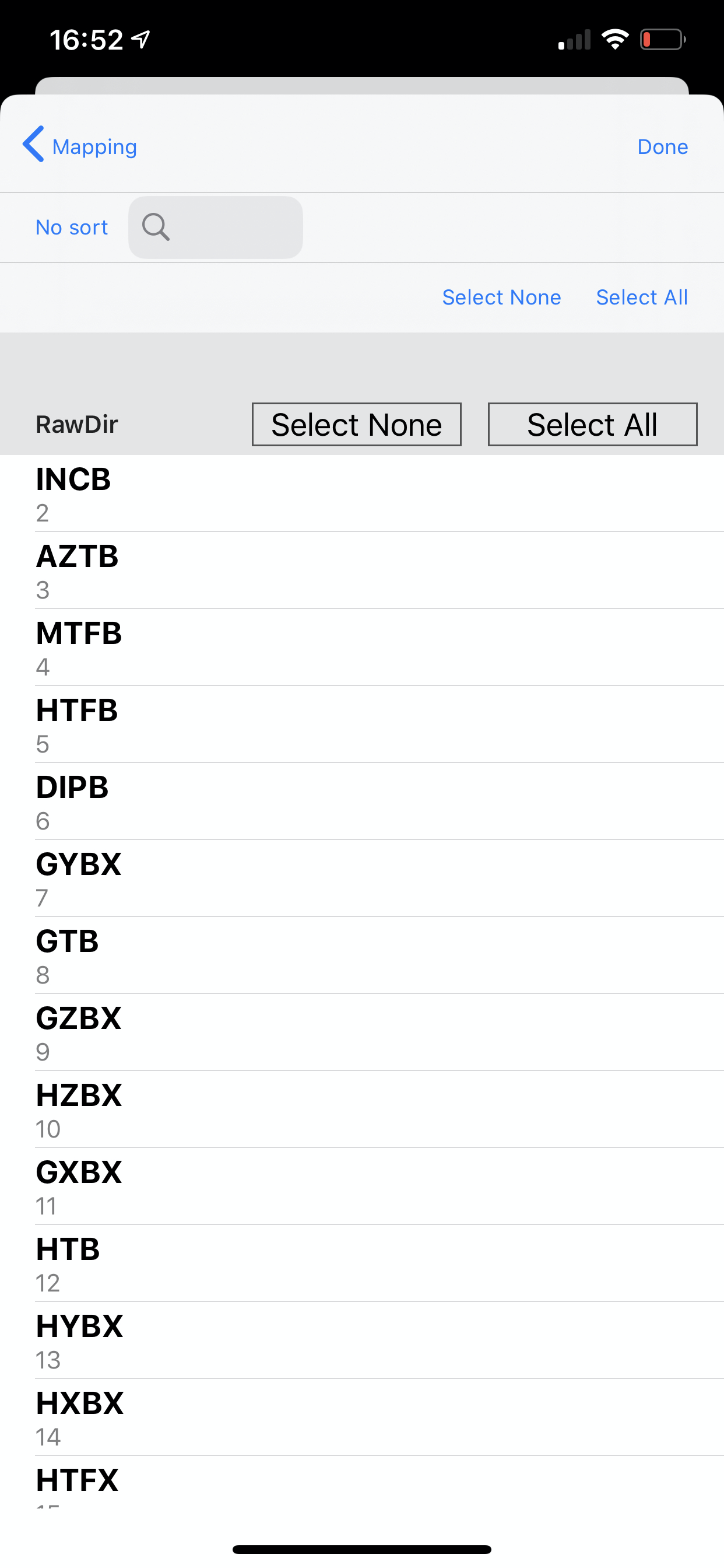Pick the HTB item
Screen dimensions: 724x1568
click(362, 1263)
